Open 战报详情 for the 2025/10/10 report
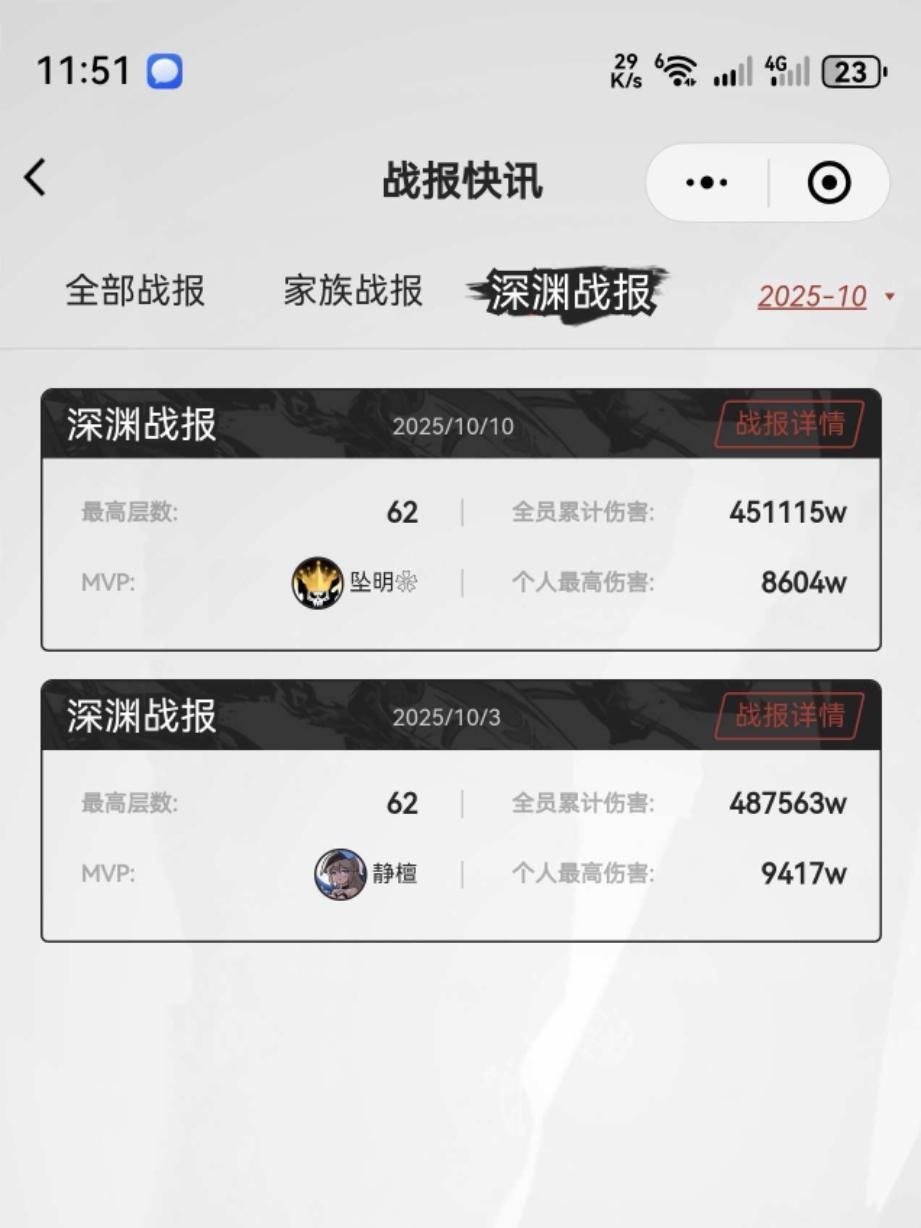Image resolution: width=921 pixels, height=1228 pixels. 785,425
